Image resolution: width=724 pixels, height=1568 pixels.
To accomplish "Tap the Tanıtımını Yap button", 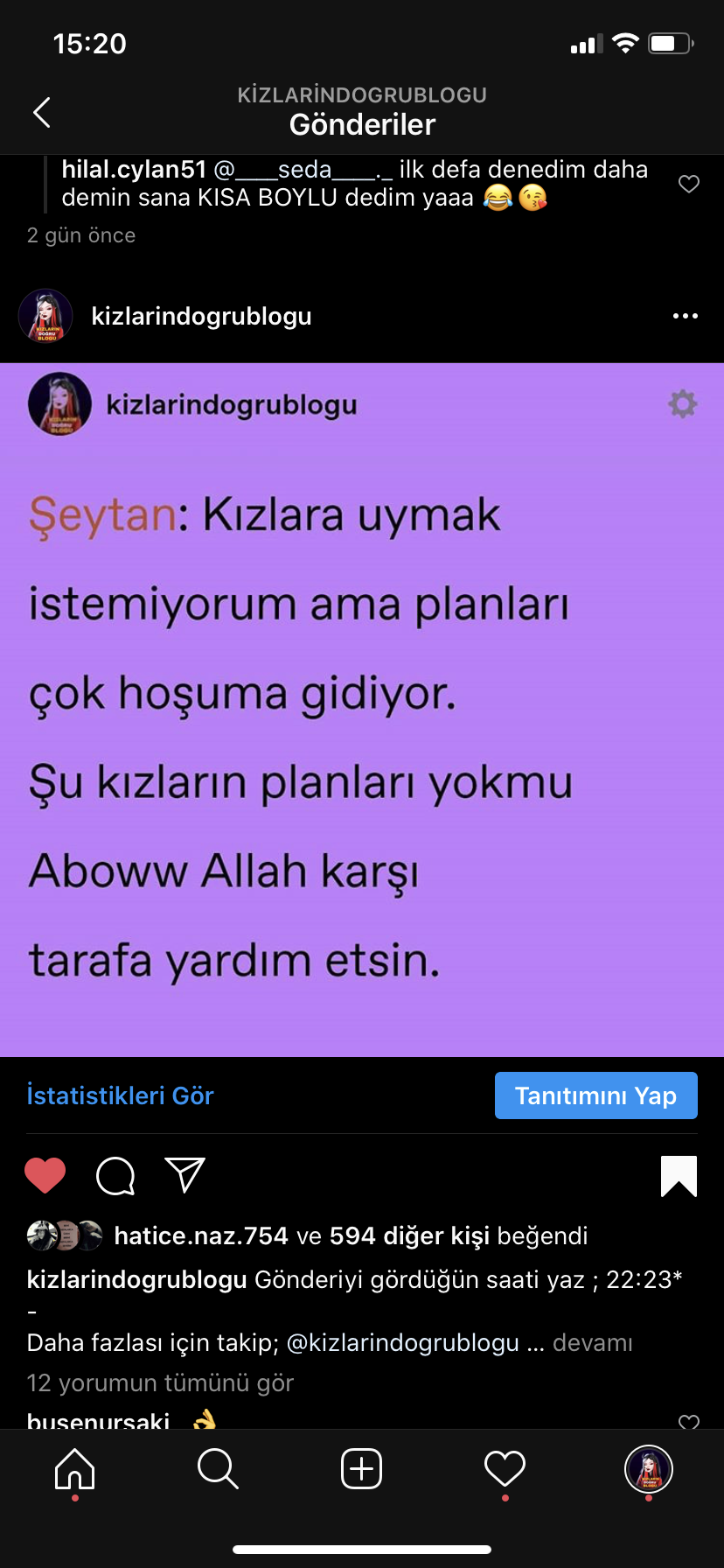I will coord(596,1095).
